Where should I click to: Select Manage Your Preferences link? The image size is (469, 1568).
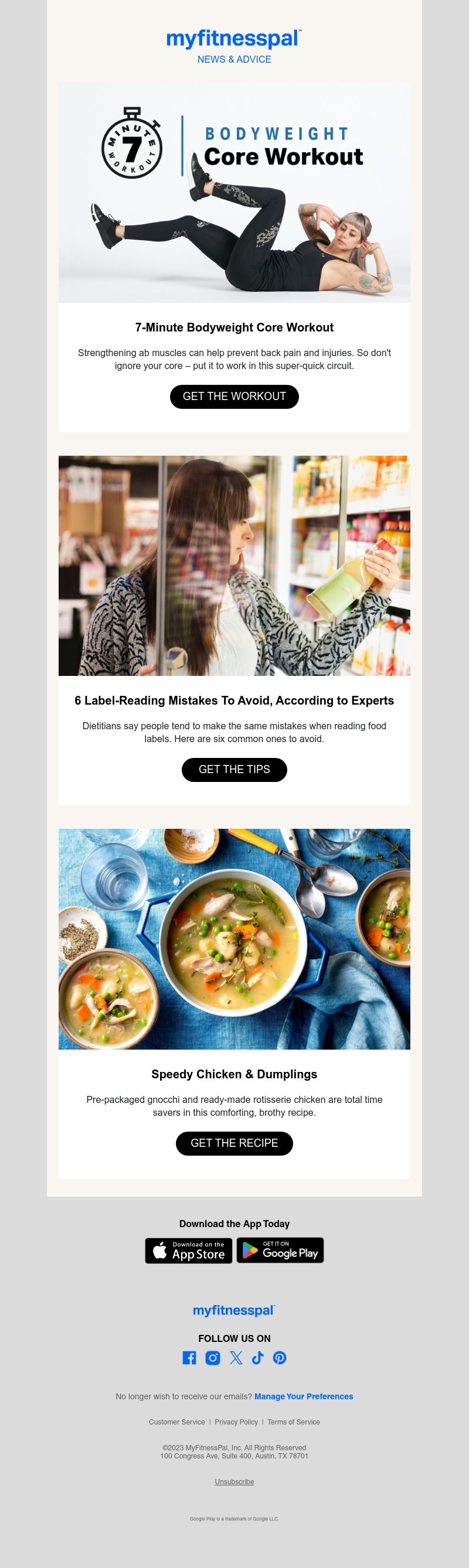point(303,1396)
